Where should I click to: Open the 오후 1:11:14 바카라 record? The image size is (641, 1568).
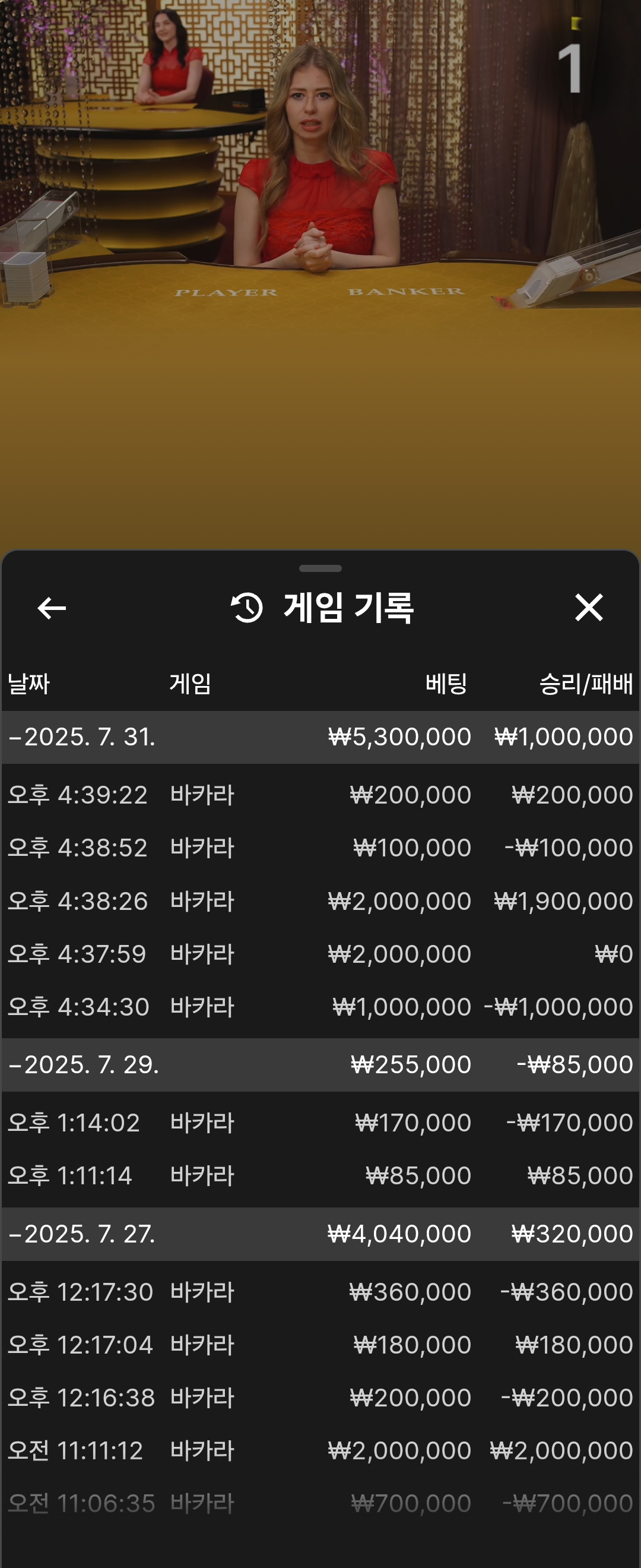point(320,1175)
